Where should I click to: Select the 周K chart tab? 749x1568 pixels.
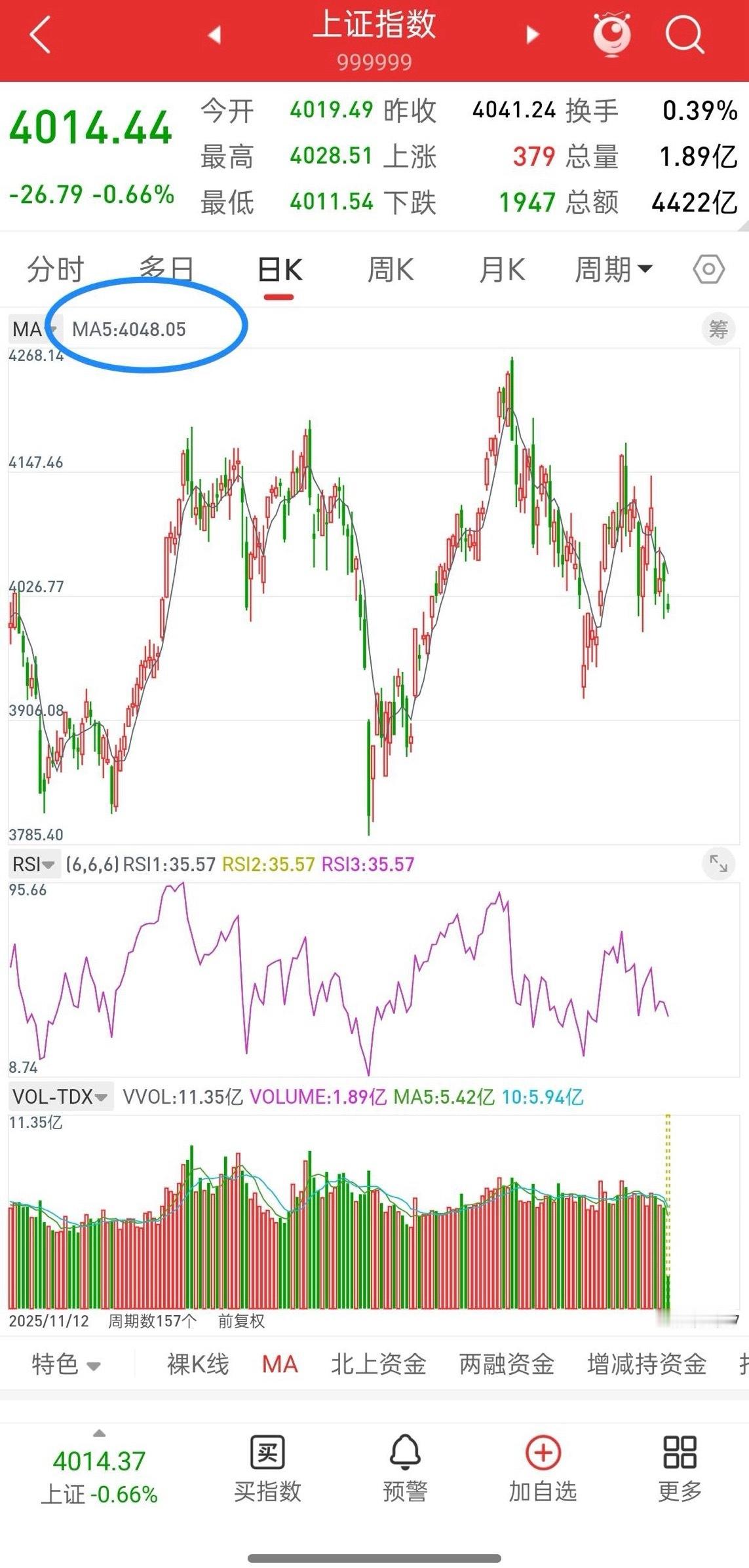(x=391, y=270)
